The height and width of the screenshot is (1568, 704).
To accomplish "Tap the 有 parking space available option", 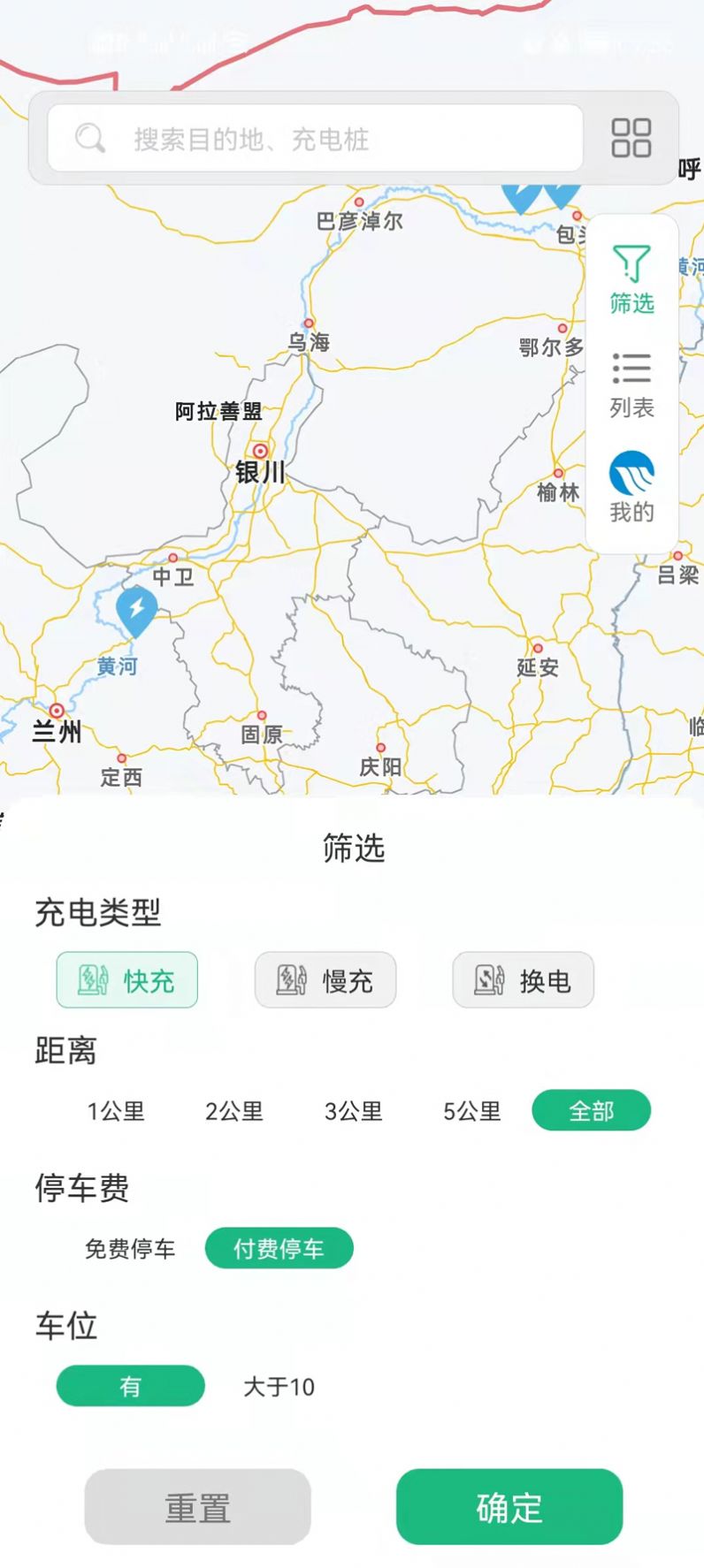I will coord(130,1386).
